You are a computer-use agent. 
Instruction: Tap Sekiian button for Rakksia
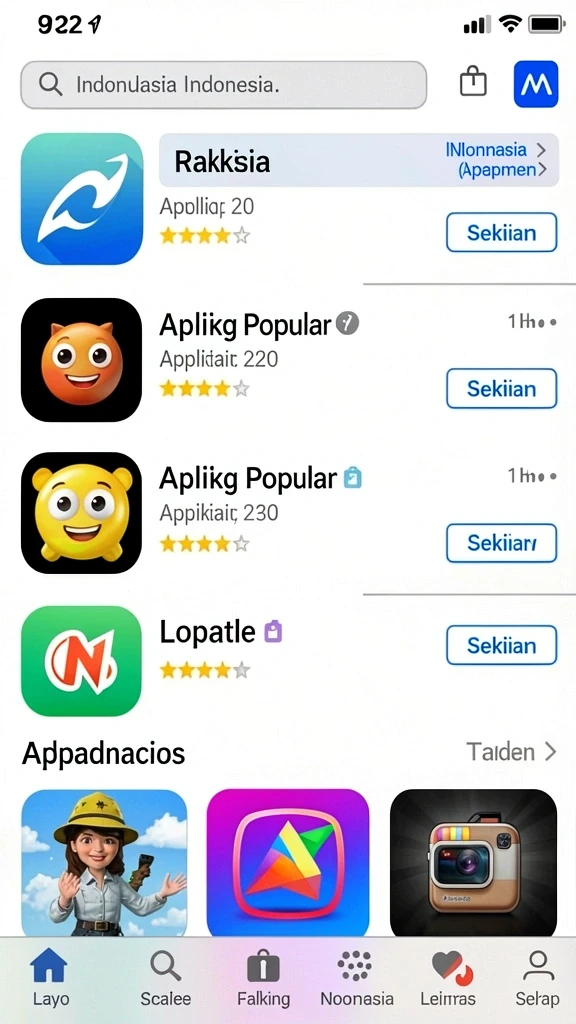click(502, 232)
